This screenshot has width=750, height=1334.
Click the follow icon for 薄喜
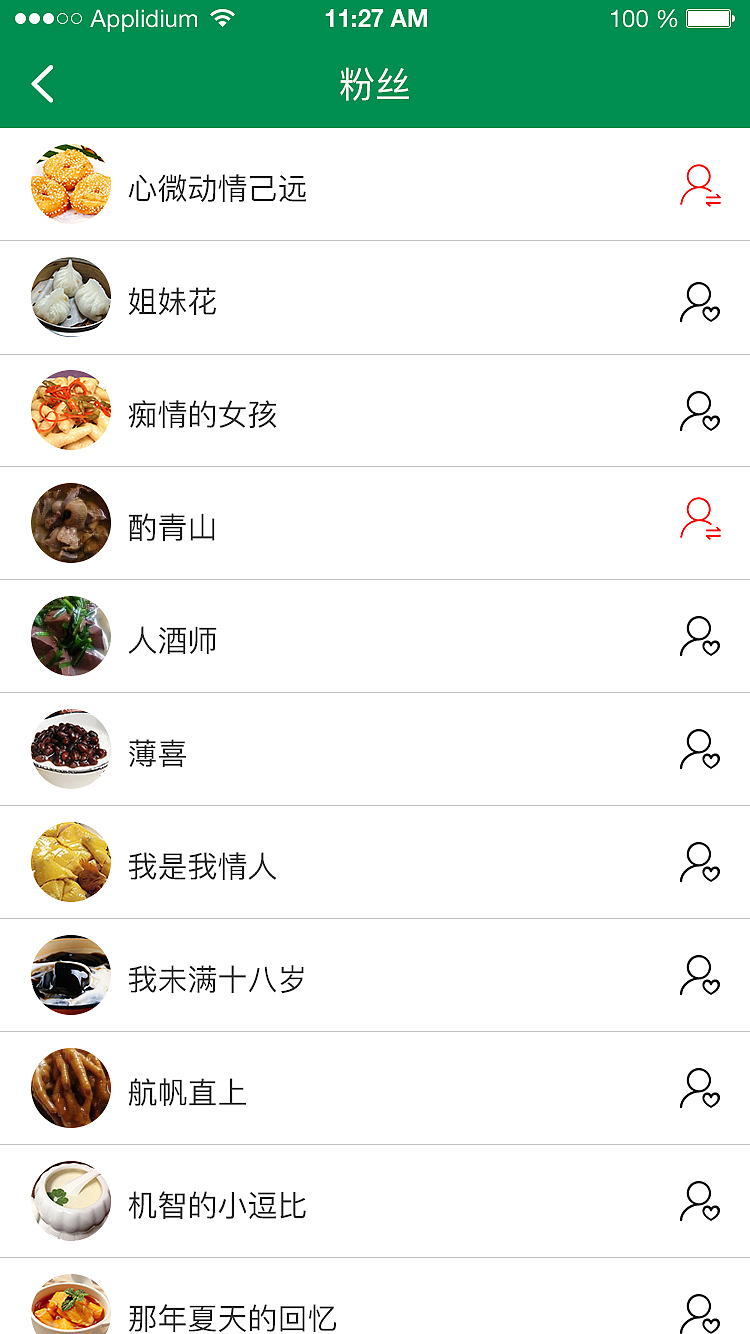click(x=702, y=749)
